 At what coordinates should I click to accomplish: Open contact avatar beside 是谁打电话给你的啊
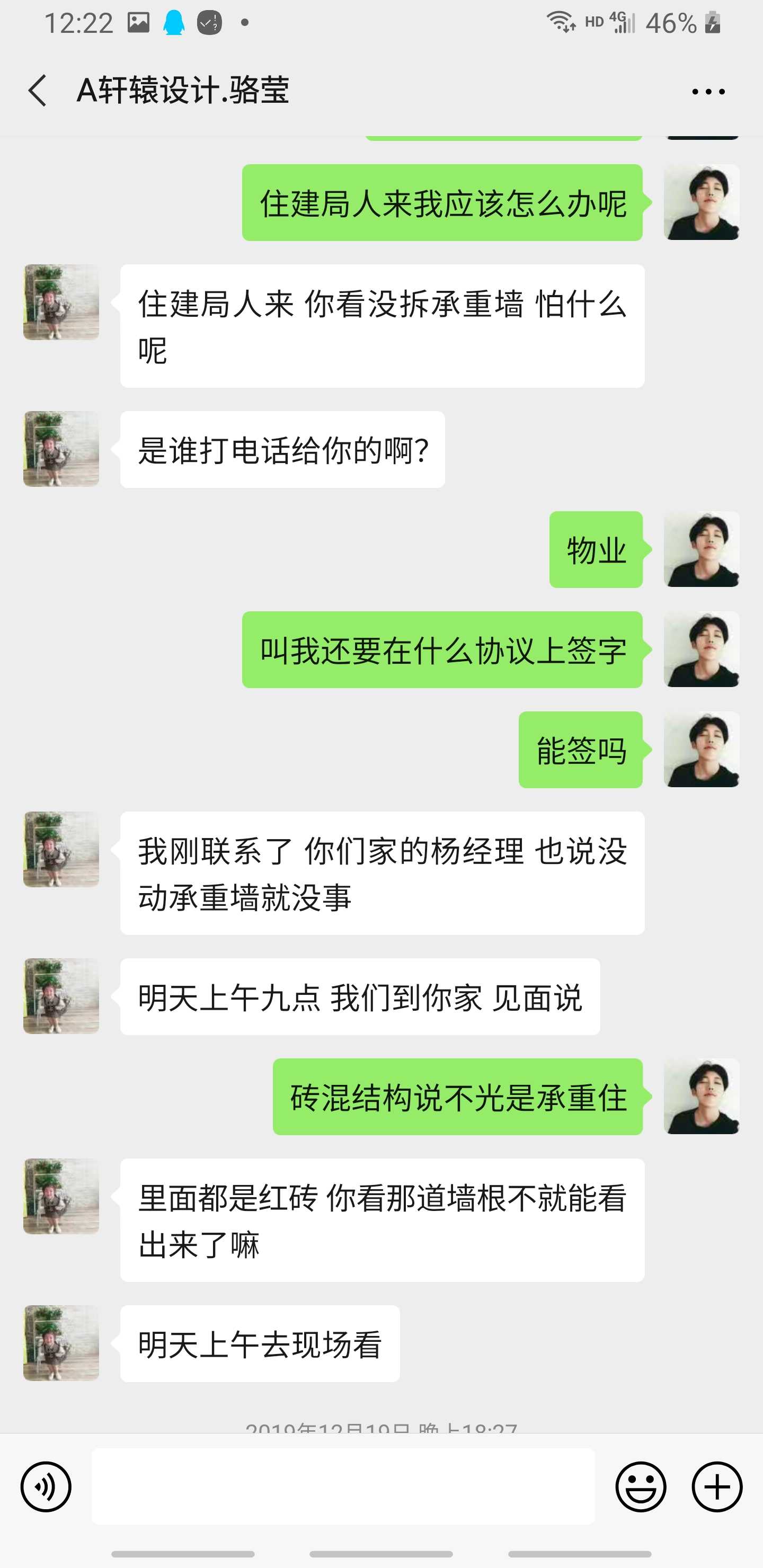click(61, 449)
